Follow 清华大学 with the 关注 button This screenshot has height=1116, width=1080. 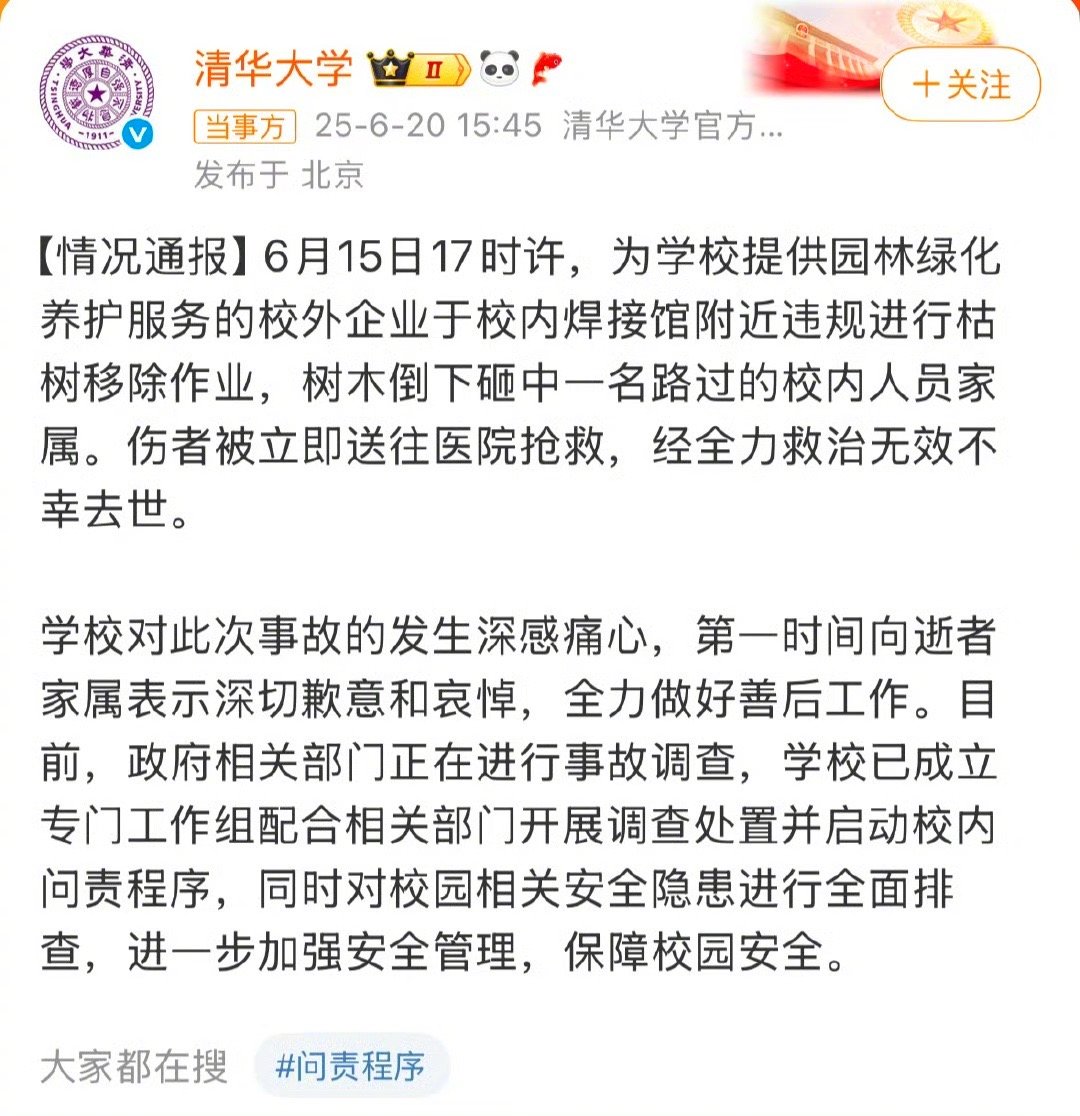tap(960, 86)
